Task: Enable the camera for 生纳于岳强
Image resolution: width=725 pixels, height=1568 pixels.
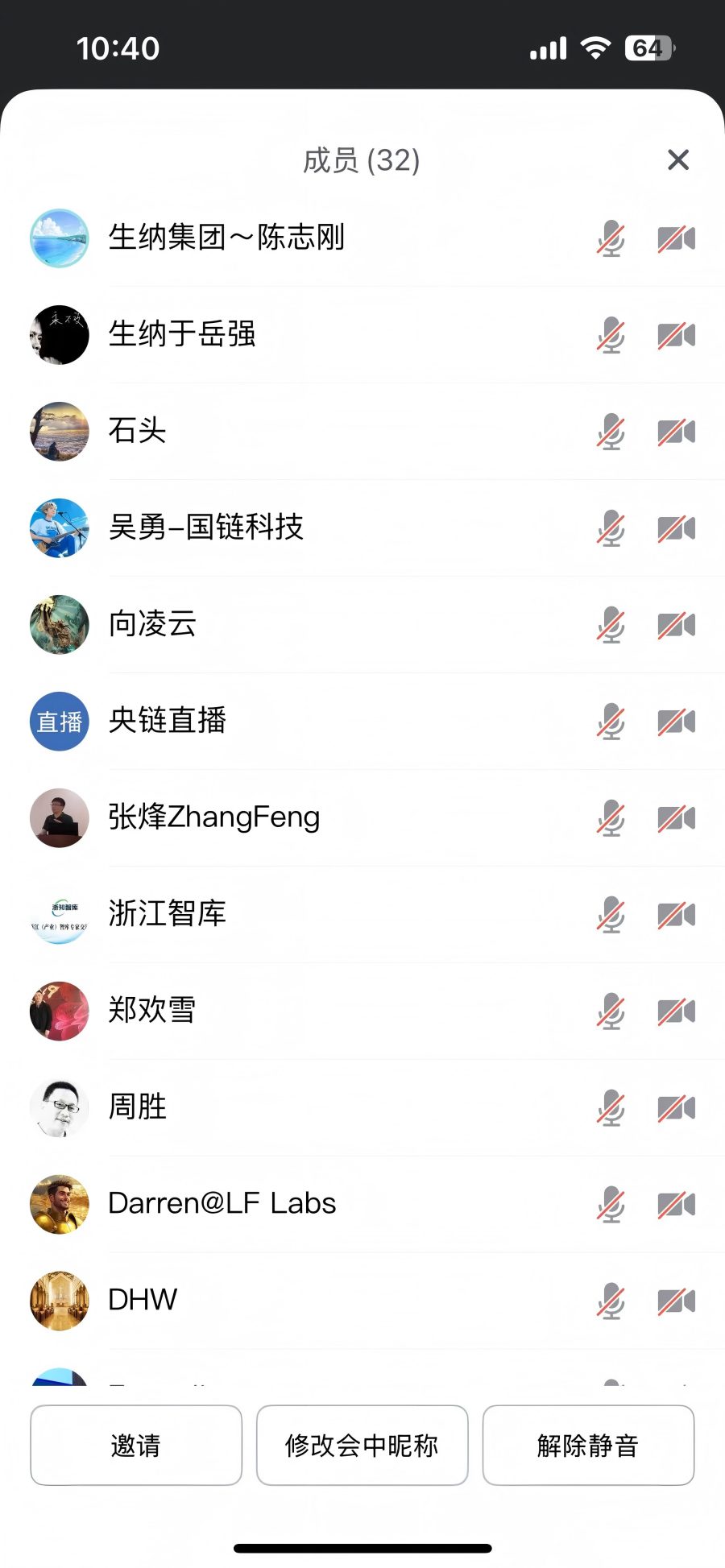Action: 677,335
